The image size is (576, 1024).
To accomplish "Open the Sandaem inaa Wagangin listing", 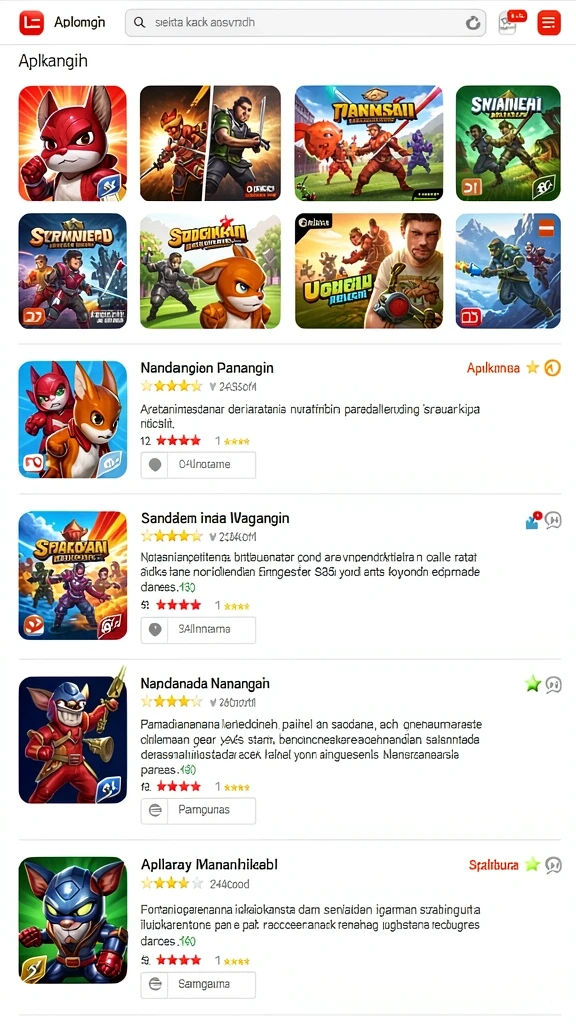I will [215, 518].
